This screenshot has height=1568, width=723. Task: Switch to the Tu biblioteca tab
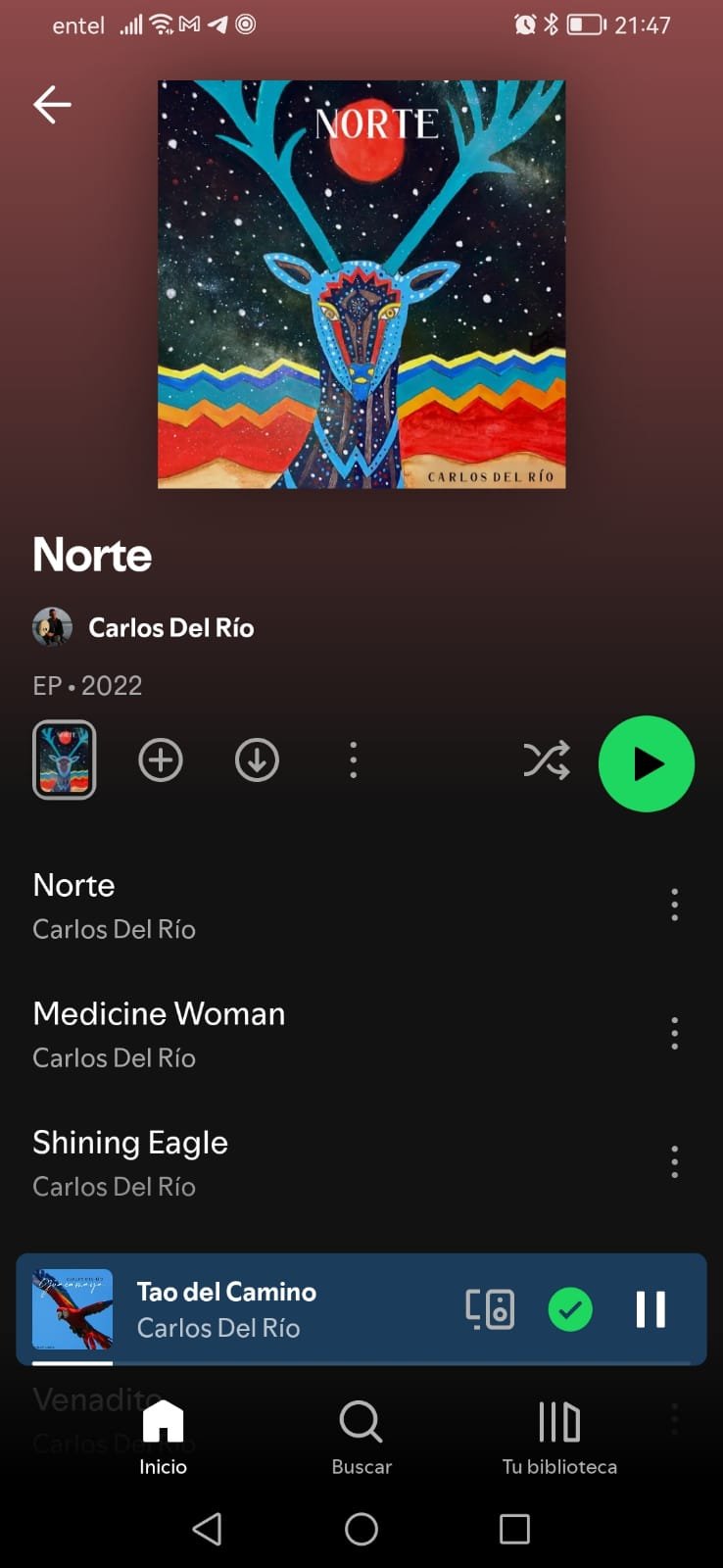(559, 1437)
